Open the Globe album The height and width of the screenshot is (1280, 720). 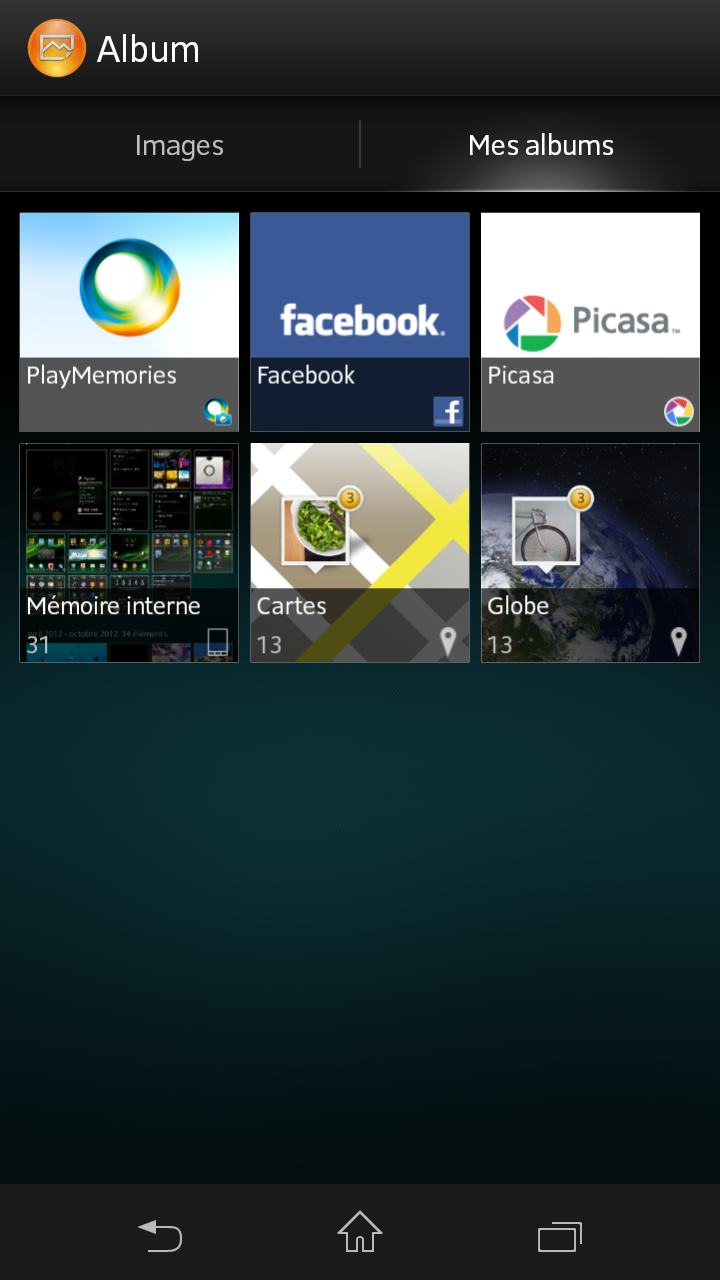pyautogui.click(x=590, y=553)
